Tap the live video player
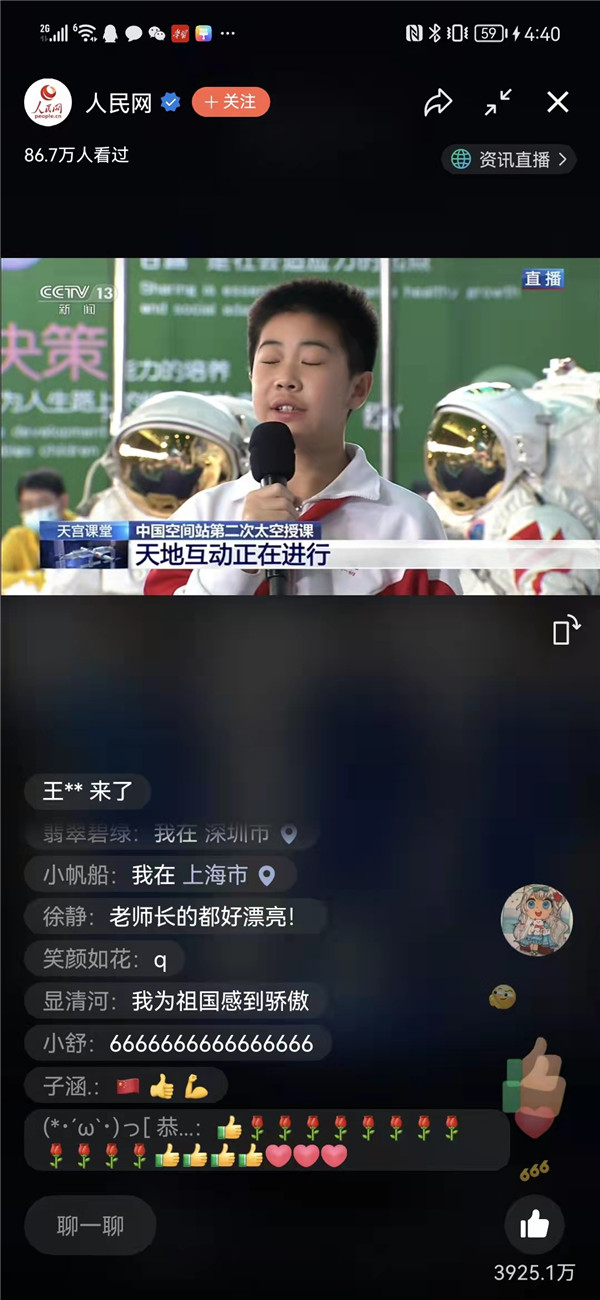Viewport: 600px width, 1300px height. click(x=300, y=427)
